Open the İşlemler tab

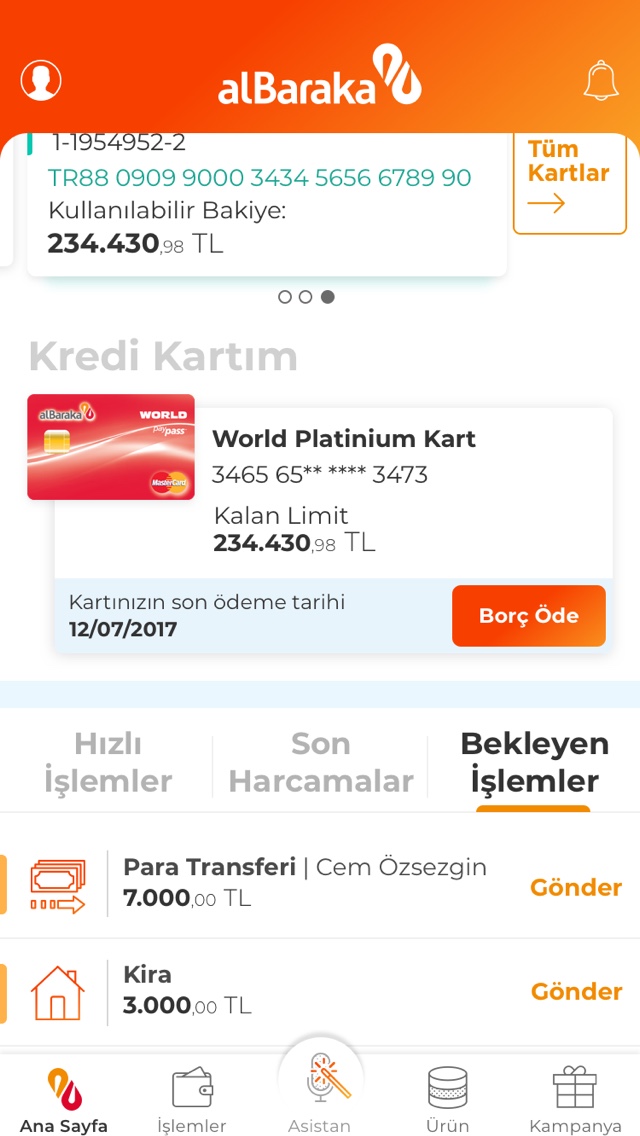(192, 1100)
